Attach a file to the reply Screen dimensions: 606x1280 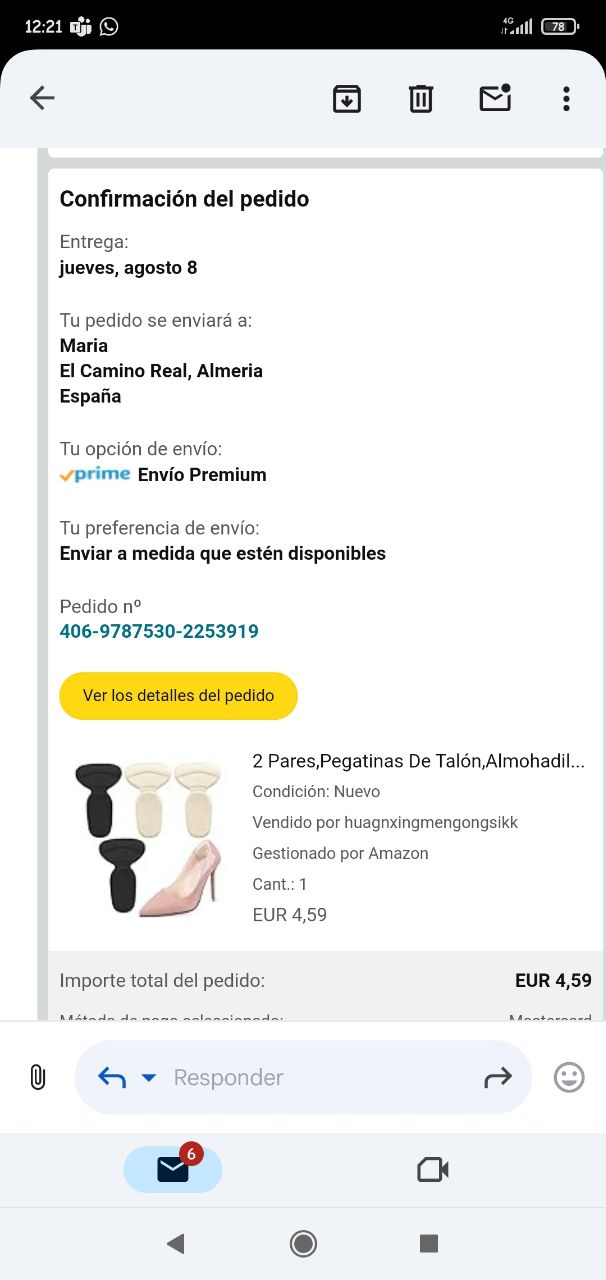(x=37, y=1077)
